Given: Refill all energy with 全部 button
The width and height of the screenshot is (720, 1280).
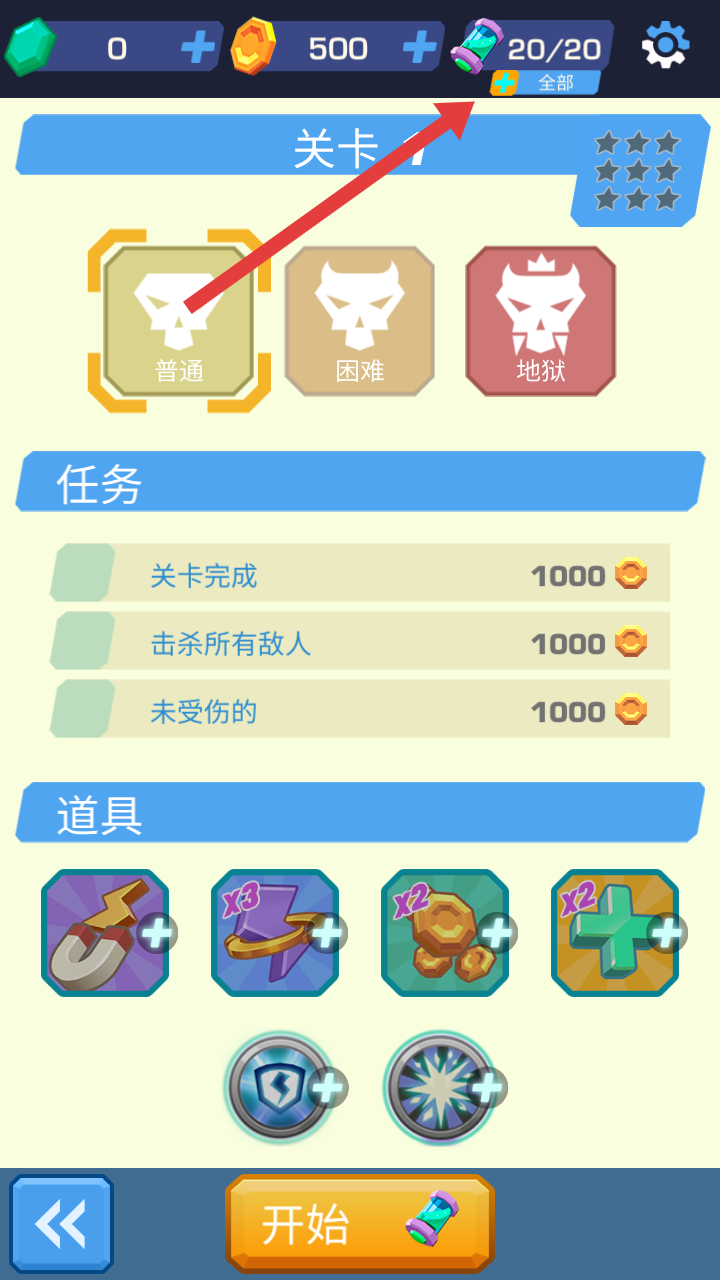Looking at the screenshot, I should [x=546, y=83].
